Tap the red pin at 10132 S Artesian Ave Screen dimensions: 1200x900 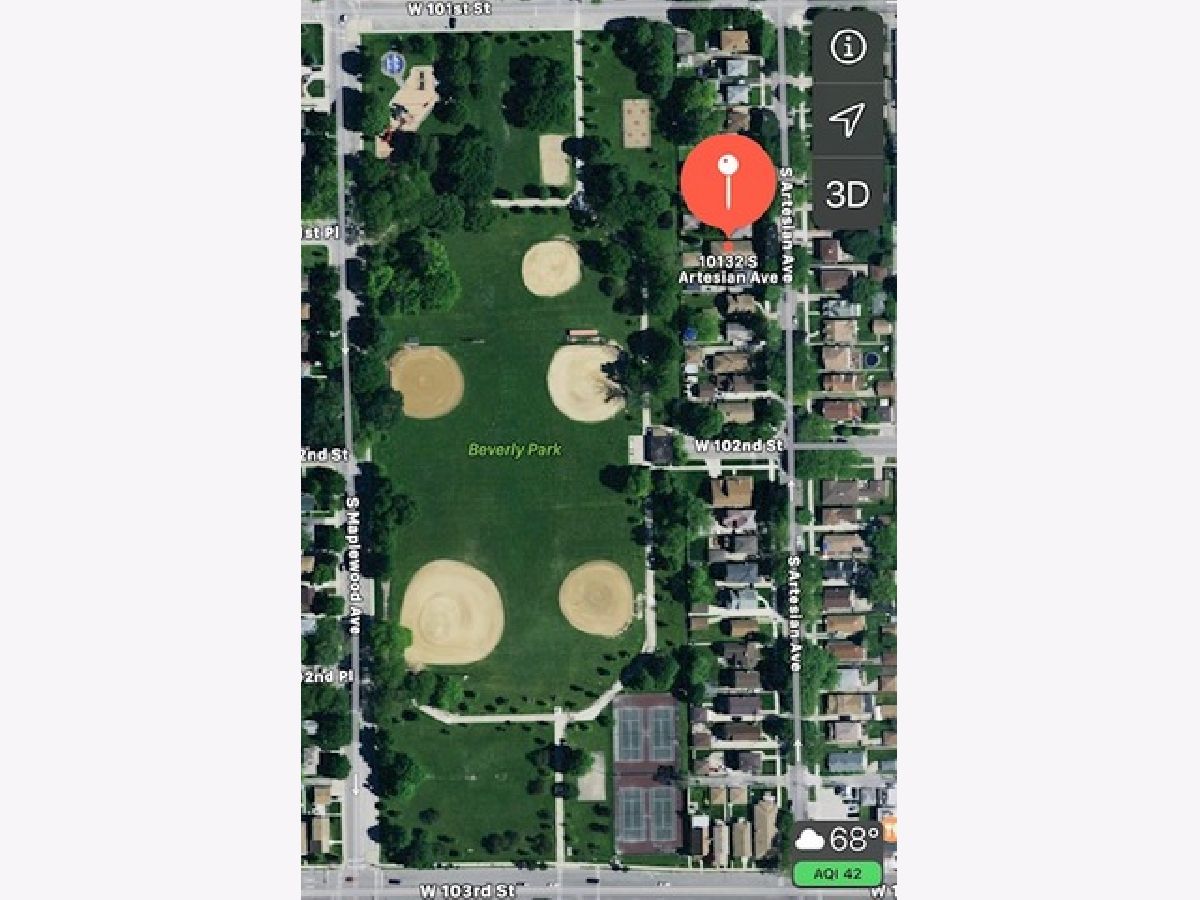[728, 182]
